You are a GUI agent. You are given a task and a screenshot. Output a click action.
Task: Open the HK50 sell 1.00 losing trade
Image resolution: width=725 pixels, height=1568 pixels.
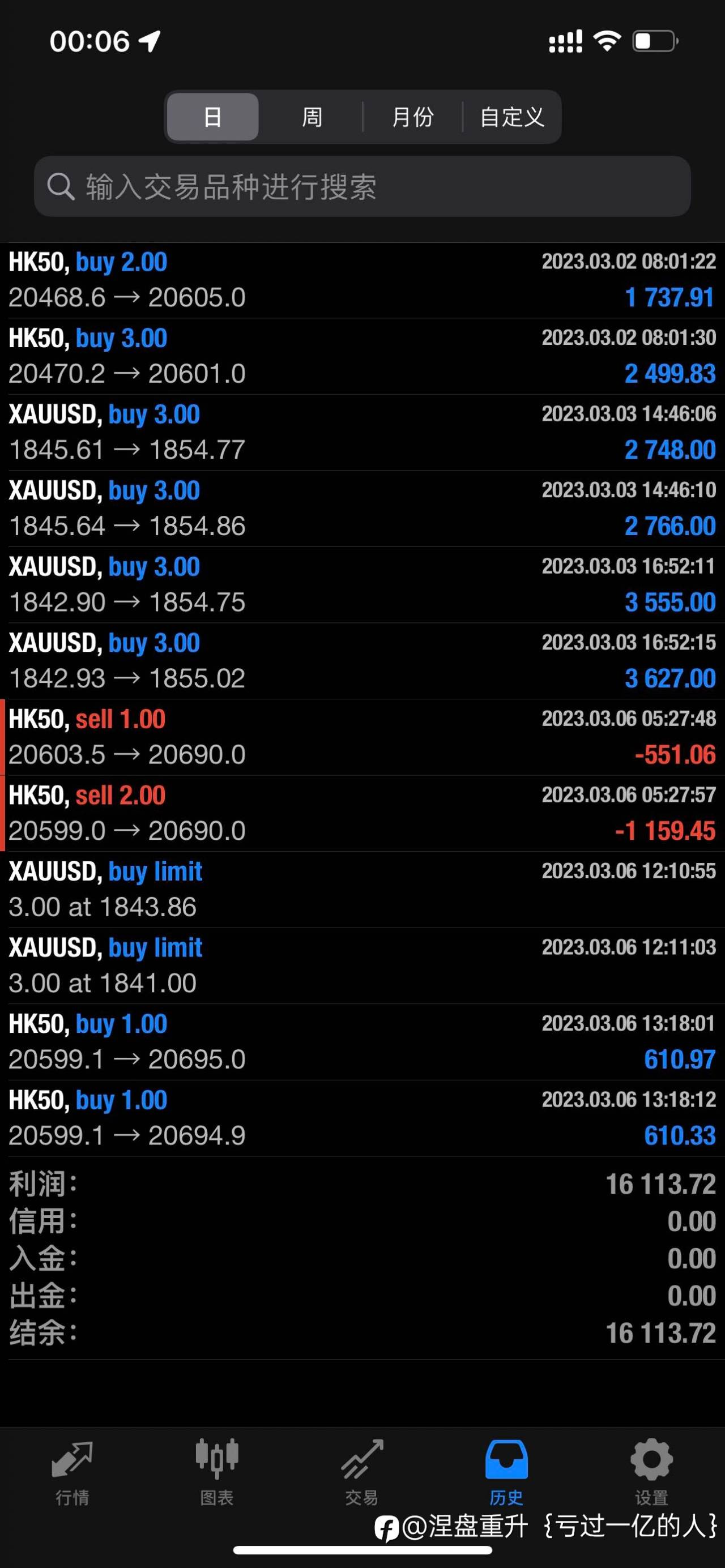(362, 737)
